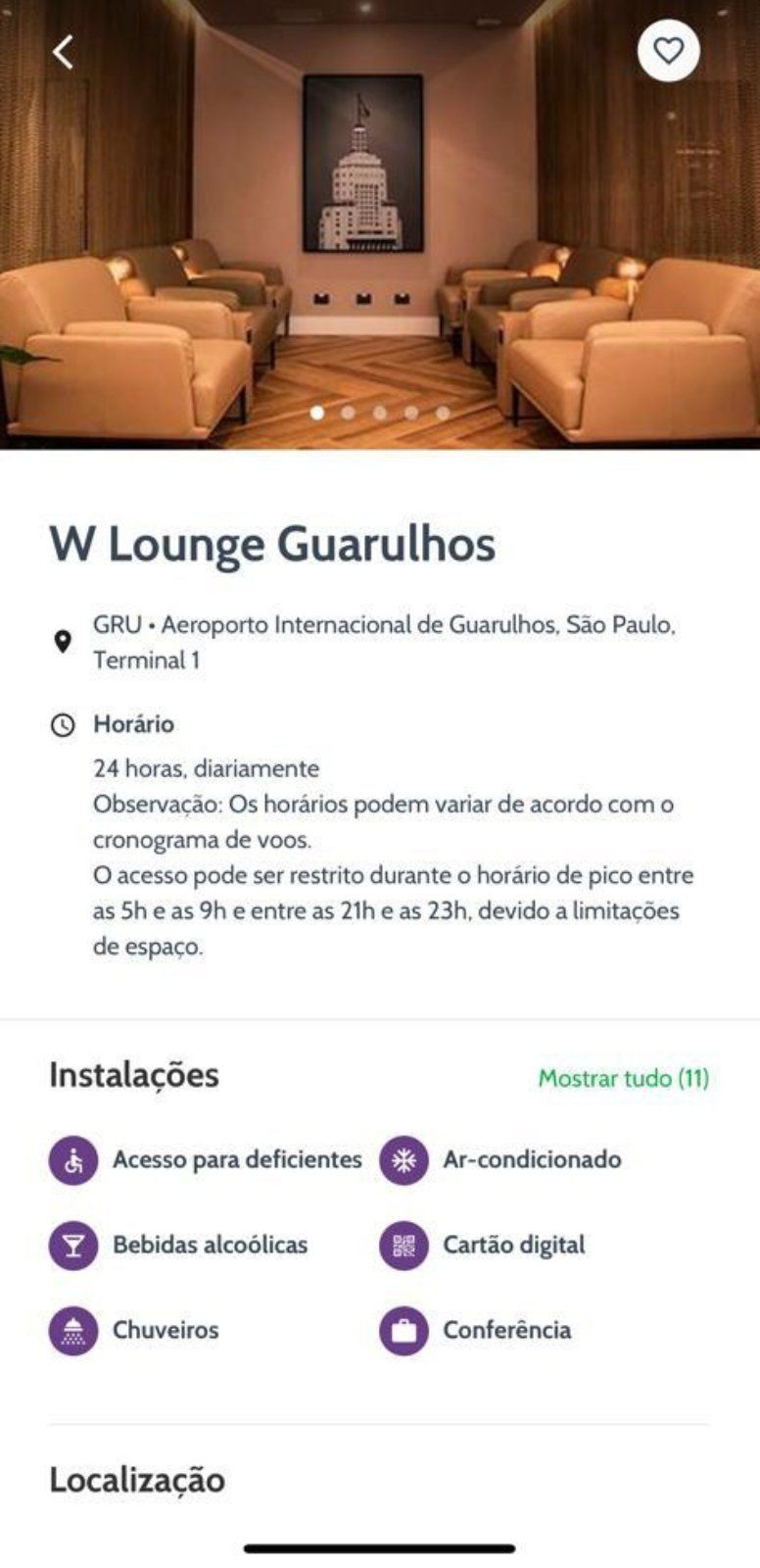Screen dimensions: 760x1568
Task: Jump to the second photo indicator dot
Action: 349,413
